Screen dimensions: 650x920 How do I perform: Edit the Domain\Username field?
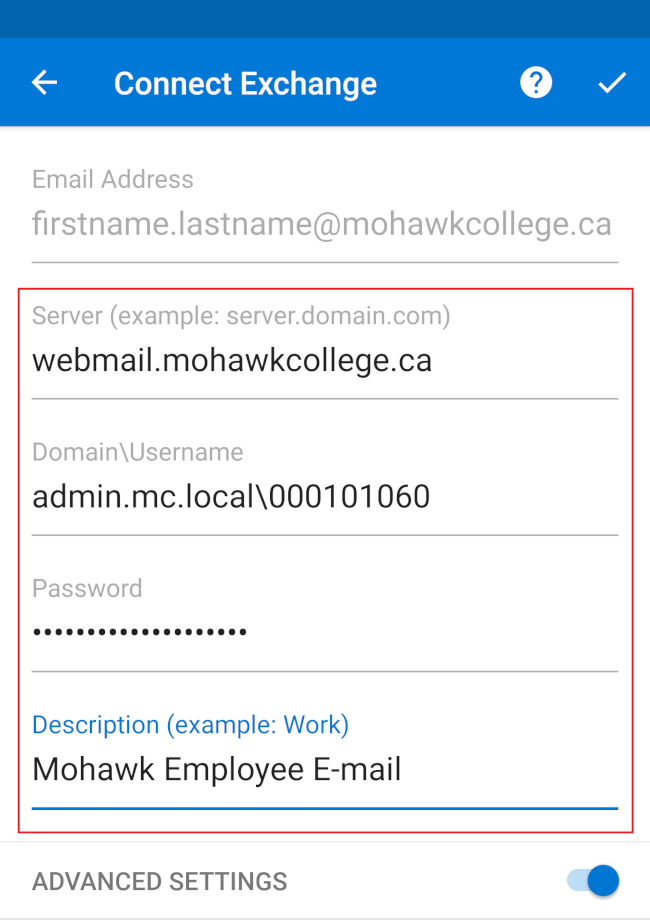click(x=322, y=496)
